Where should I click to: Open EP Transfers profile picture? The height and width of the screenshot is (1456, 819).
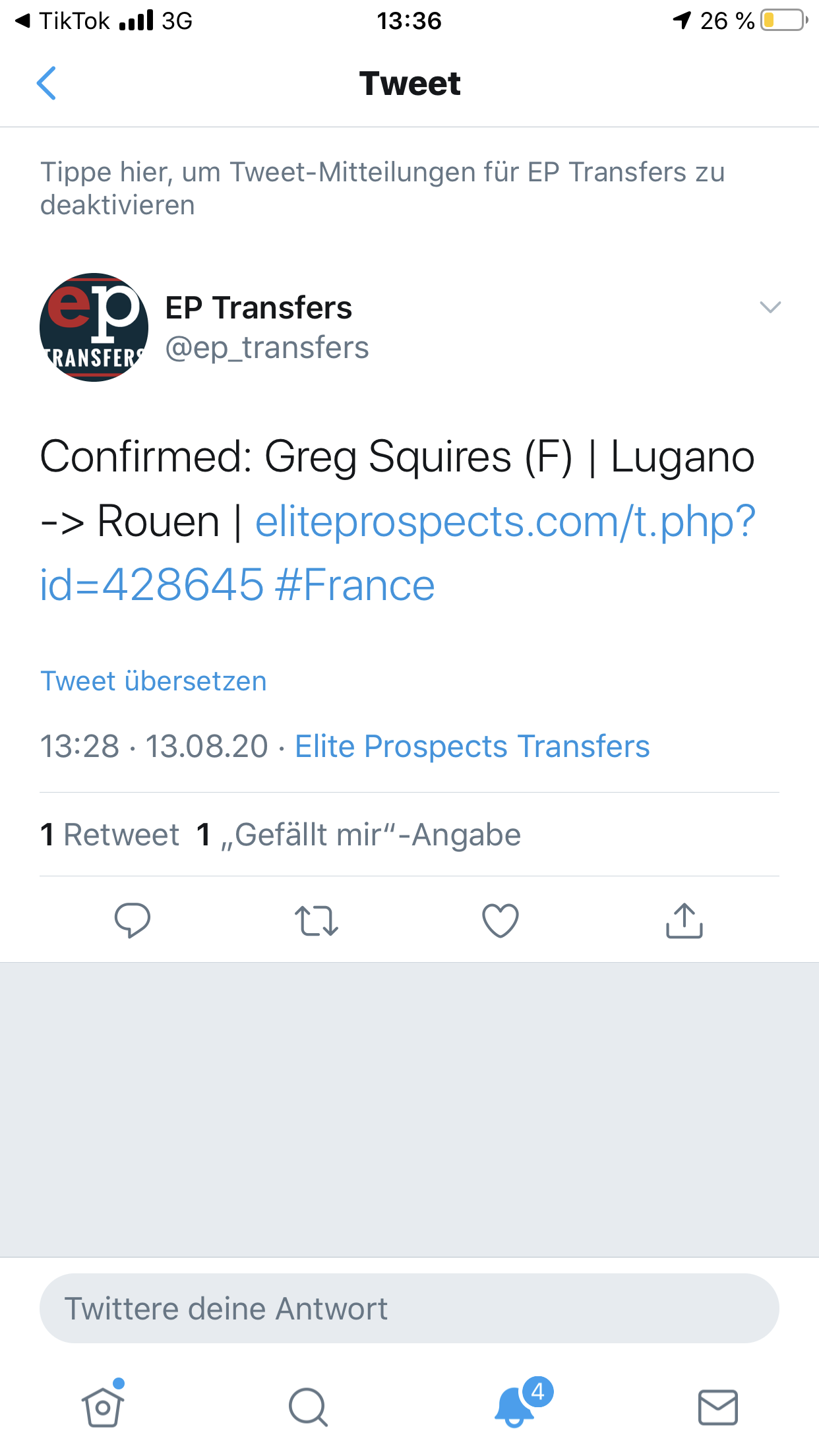[x=94, y=327]
